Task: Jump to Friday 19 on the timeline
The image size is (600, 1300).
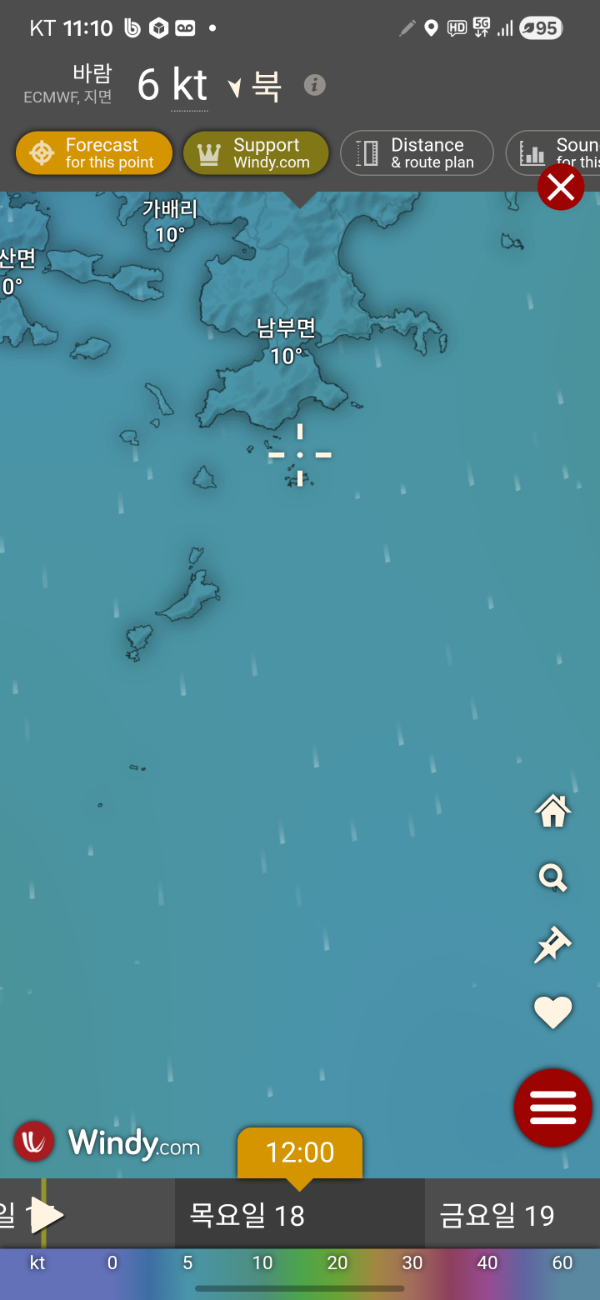Action: [x=497, y=1215]
